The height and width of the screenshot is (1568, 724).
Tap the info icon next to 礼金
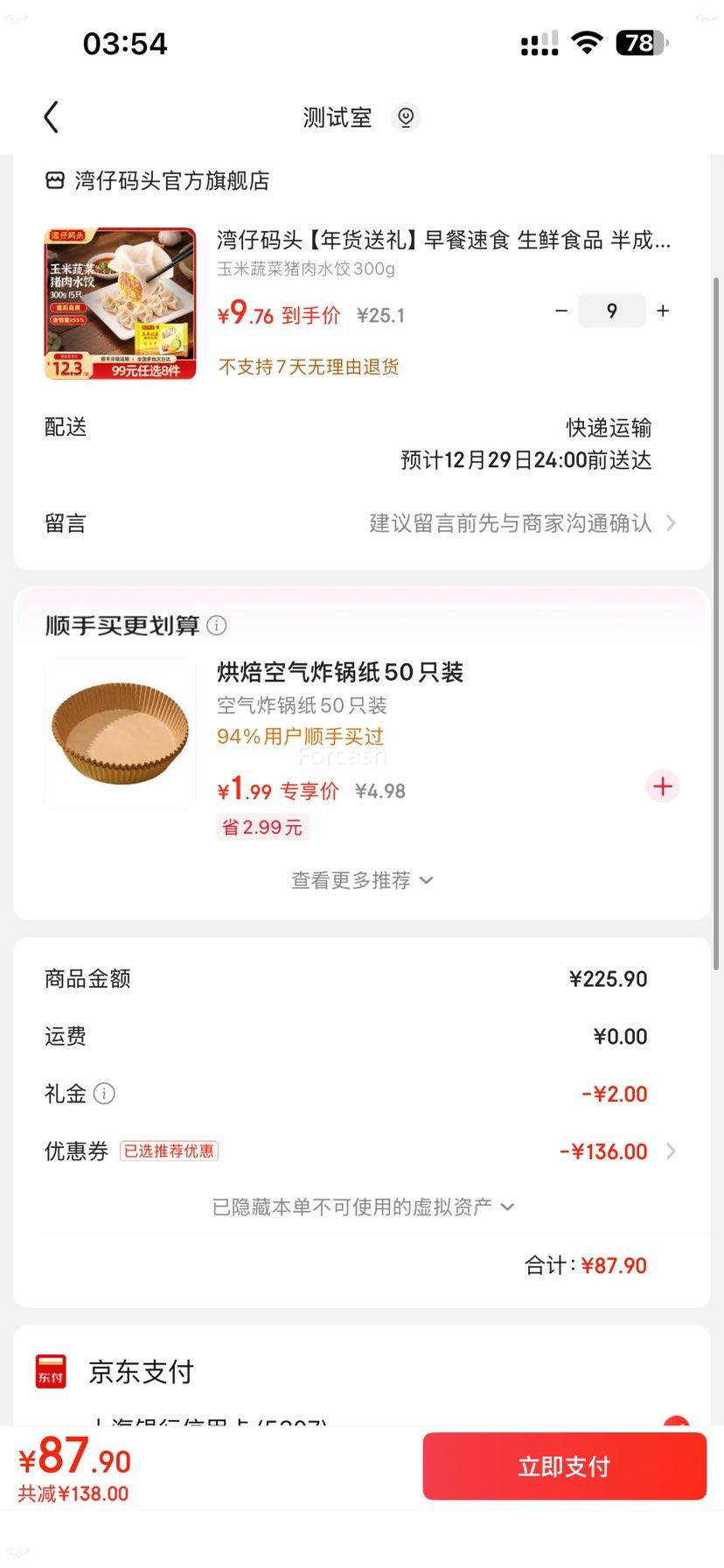104,1094
